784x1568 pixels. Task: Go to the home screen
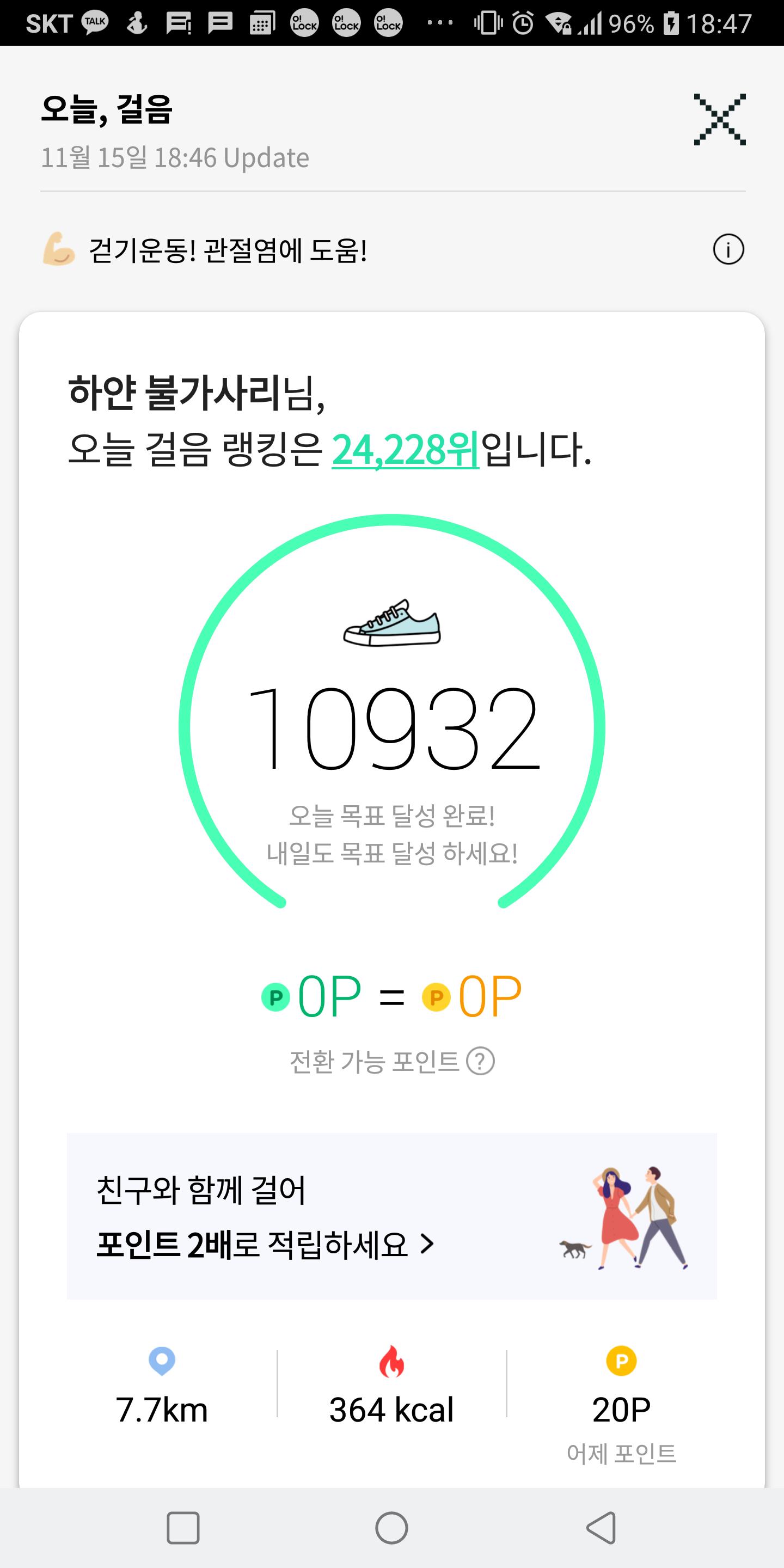pyautogui.click(x=391, y=1527)
